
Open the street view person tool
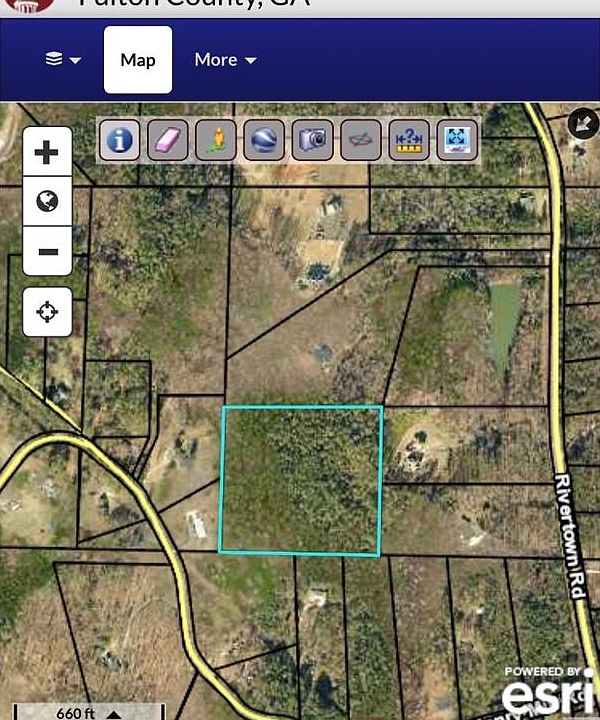click(215, 140)
